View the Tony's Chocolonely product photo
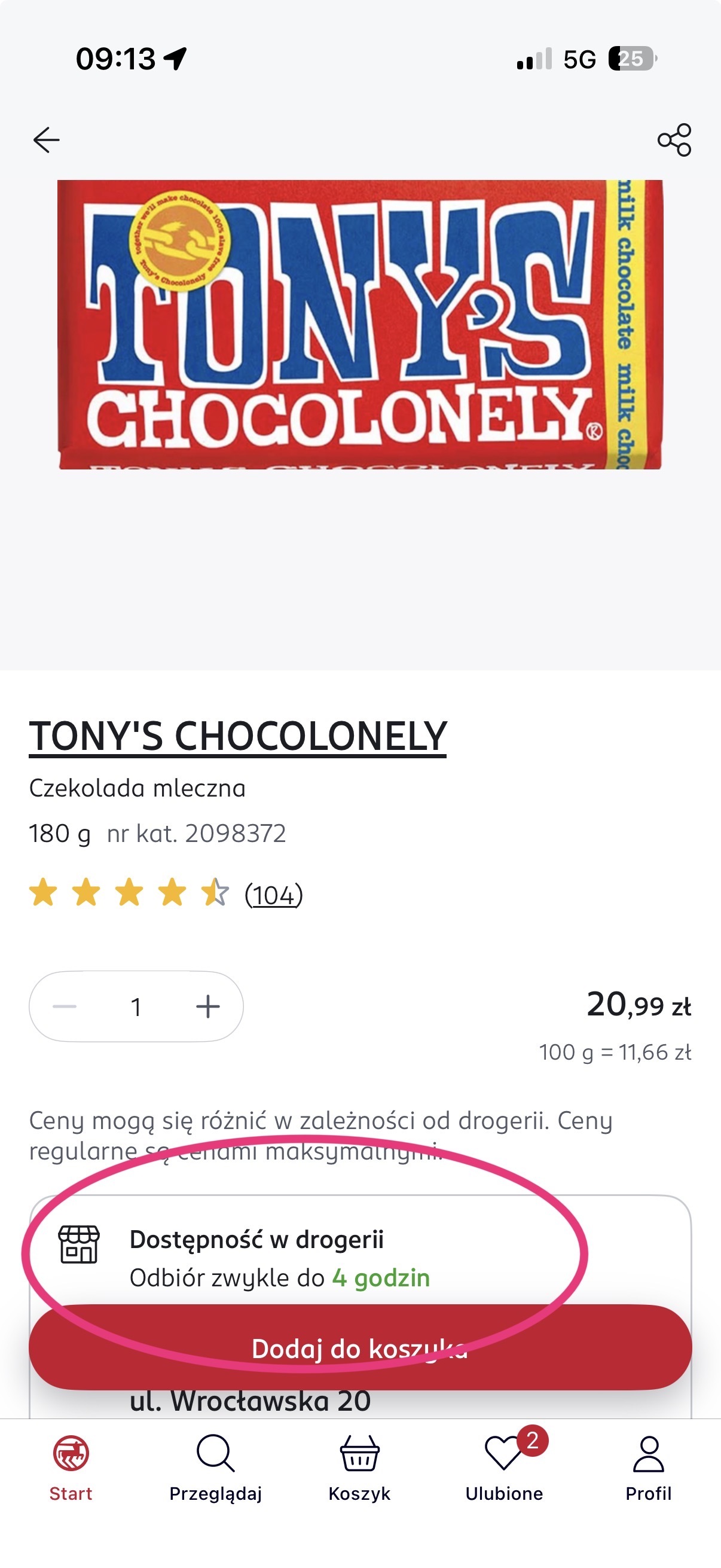Screen dimensions: 721x1568 click(x=360, y=325)
